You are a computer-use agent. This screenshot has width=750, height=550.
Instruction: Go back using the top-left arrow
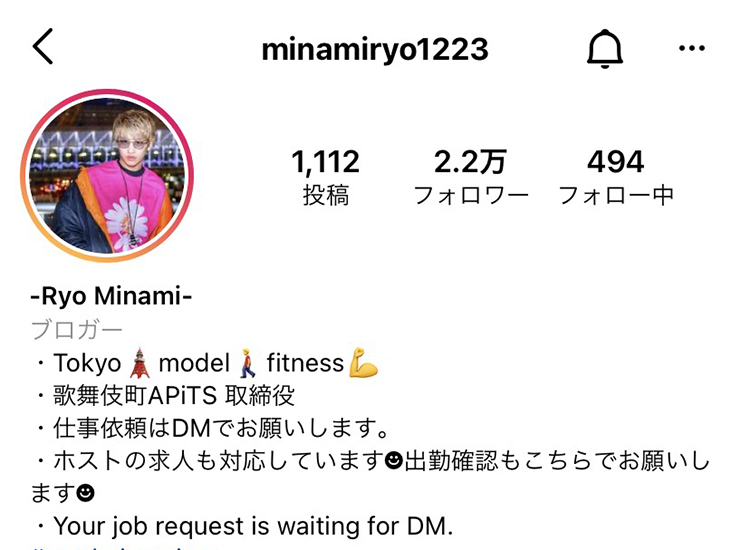click(x=43, y=47)
